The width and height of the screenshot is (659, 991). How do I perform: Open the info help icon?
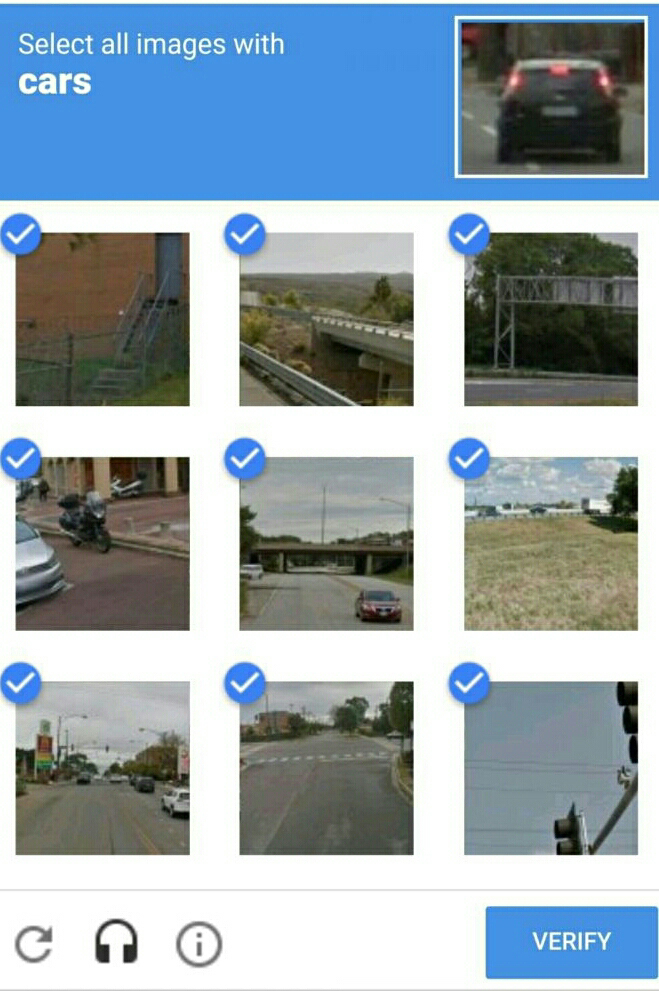coord(198,943)
